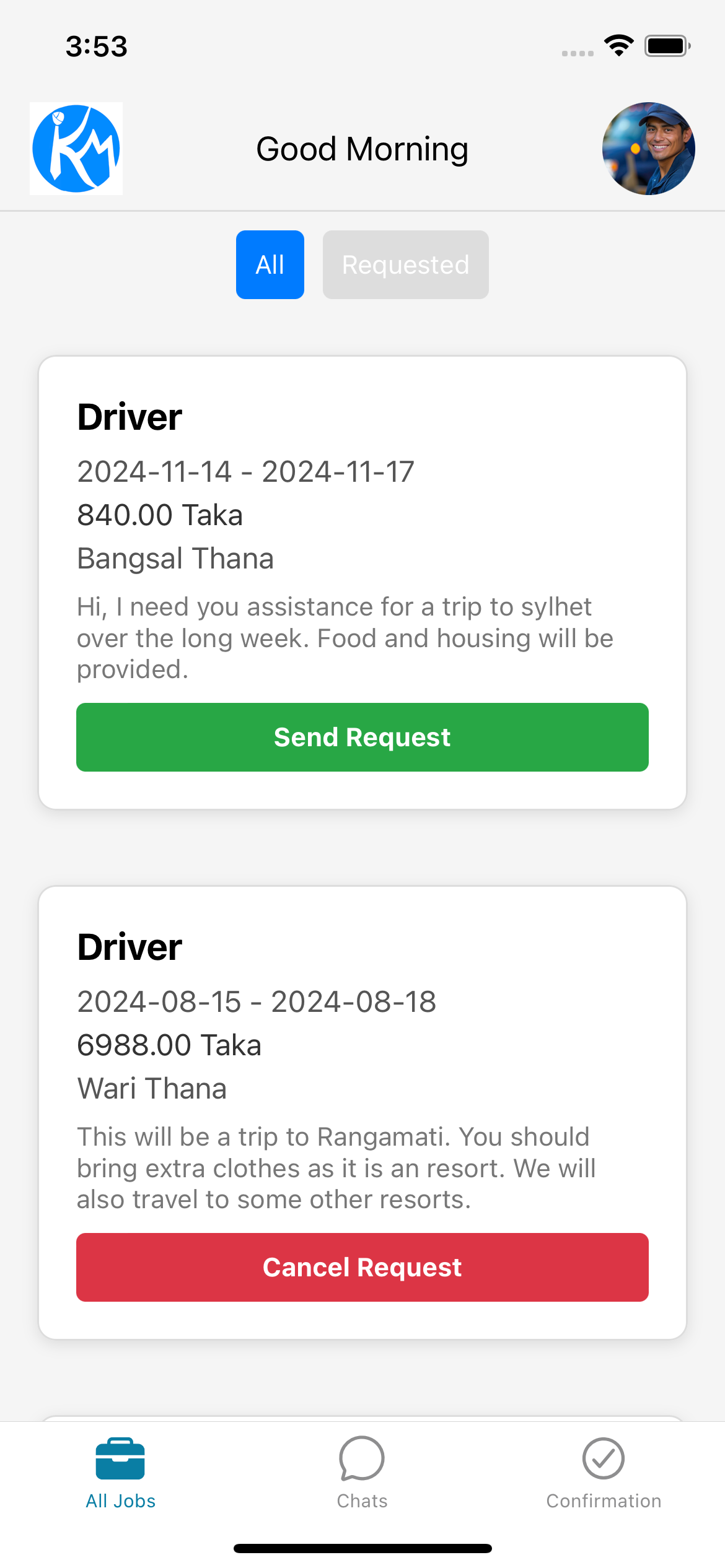Switch to the Chats tab
This screenshot has width=725, height=1568.
click(362, 1474)
